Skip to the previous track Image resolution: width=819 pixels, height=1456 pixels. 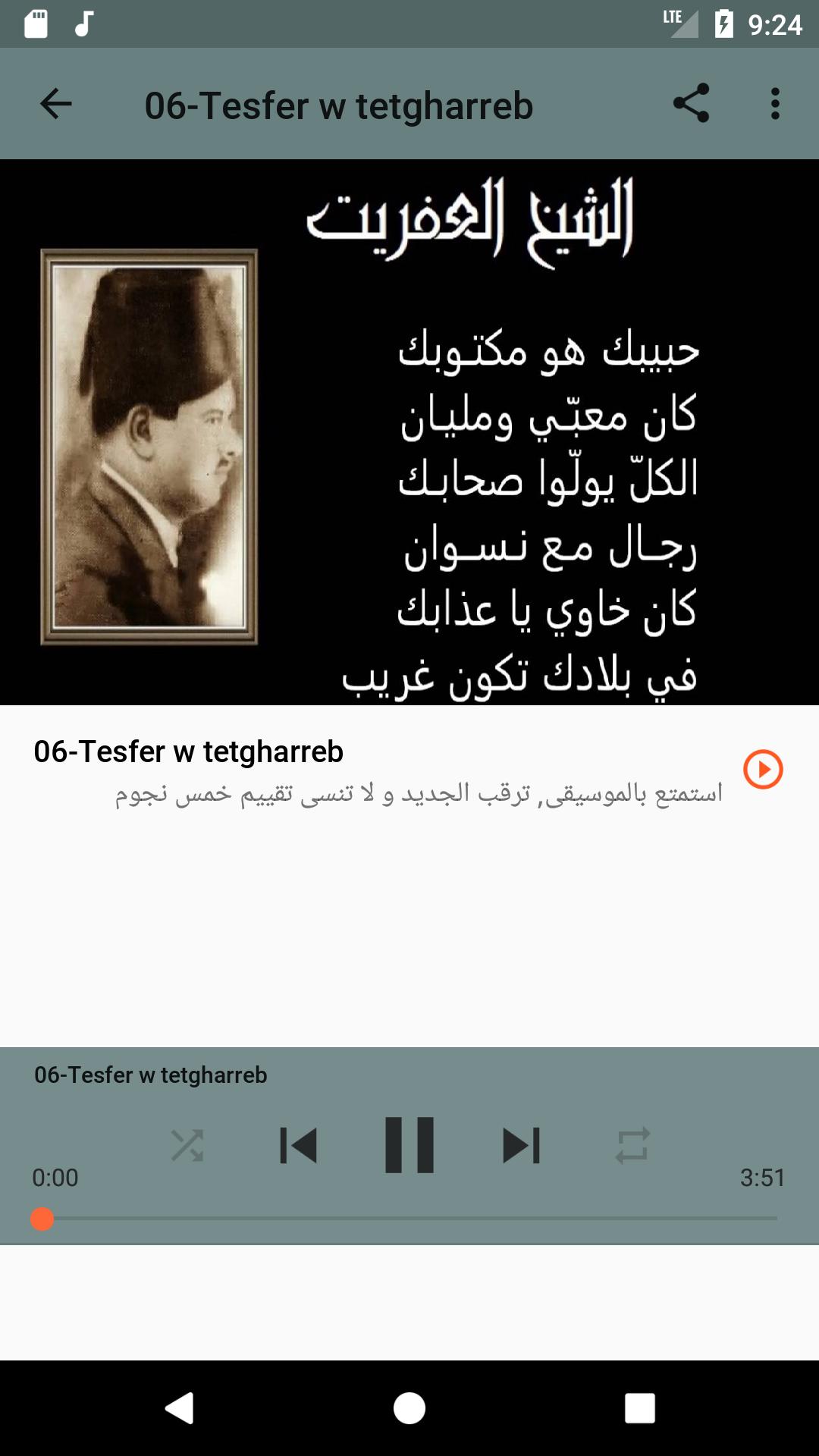(298, 1145)
